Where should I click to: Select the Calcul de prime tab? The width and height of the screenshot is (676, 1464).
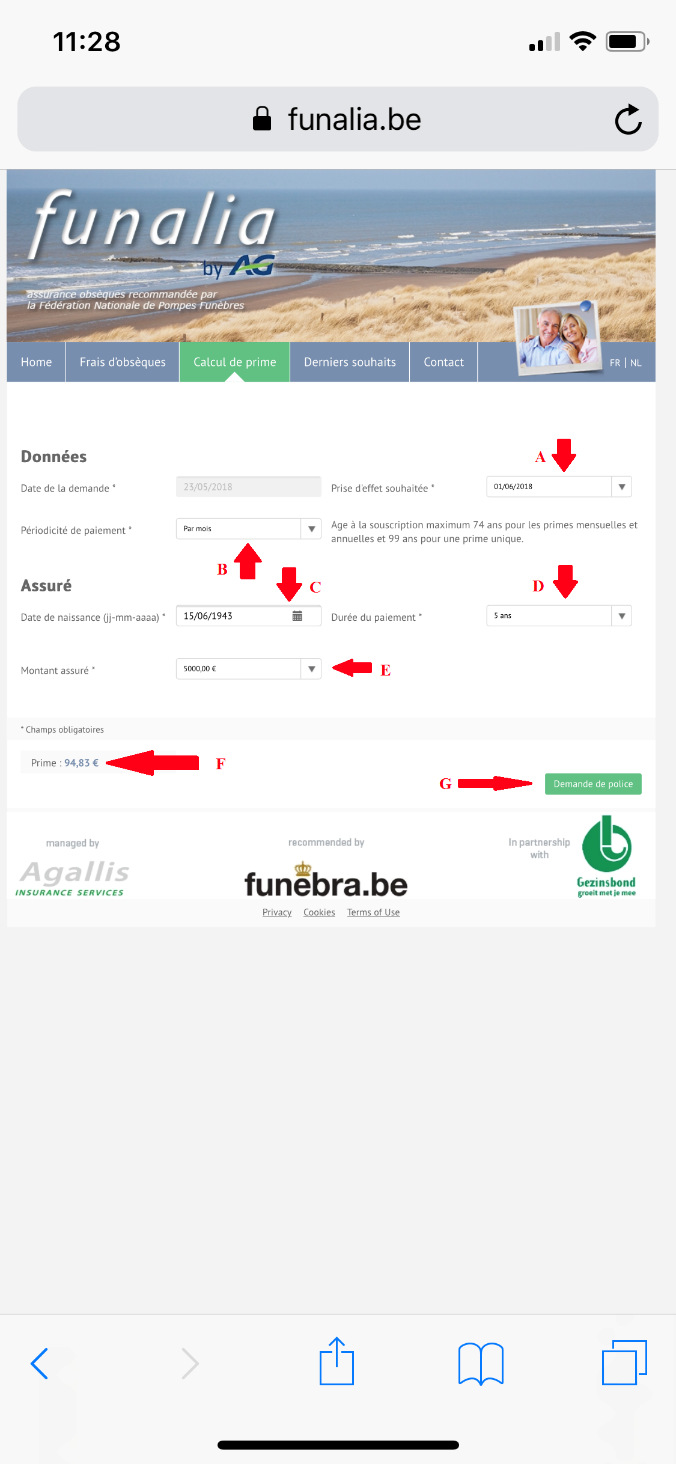pyautogui.click(x=234, y=362)
